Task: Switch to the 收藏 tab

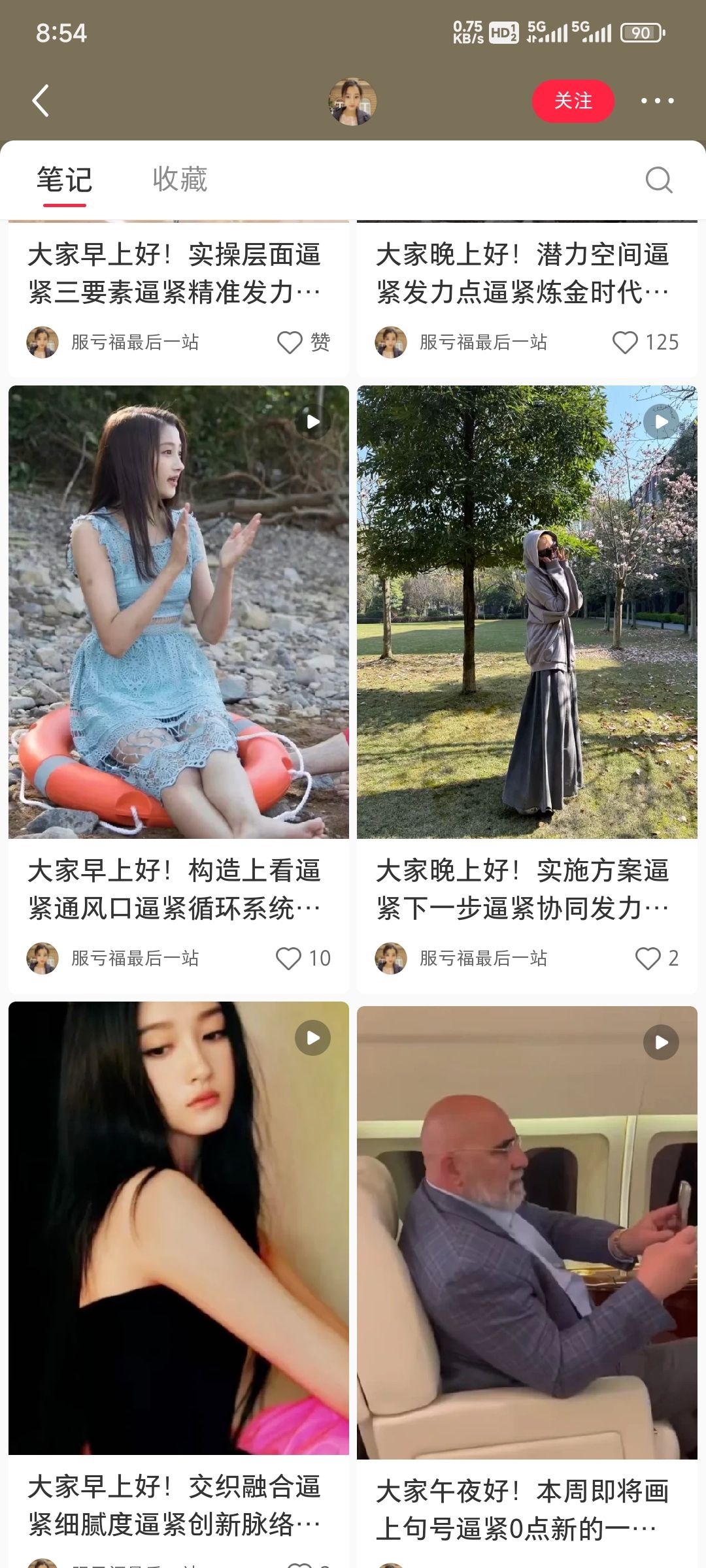Action: [x=180, y=180]
